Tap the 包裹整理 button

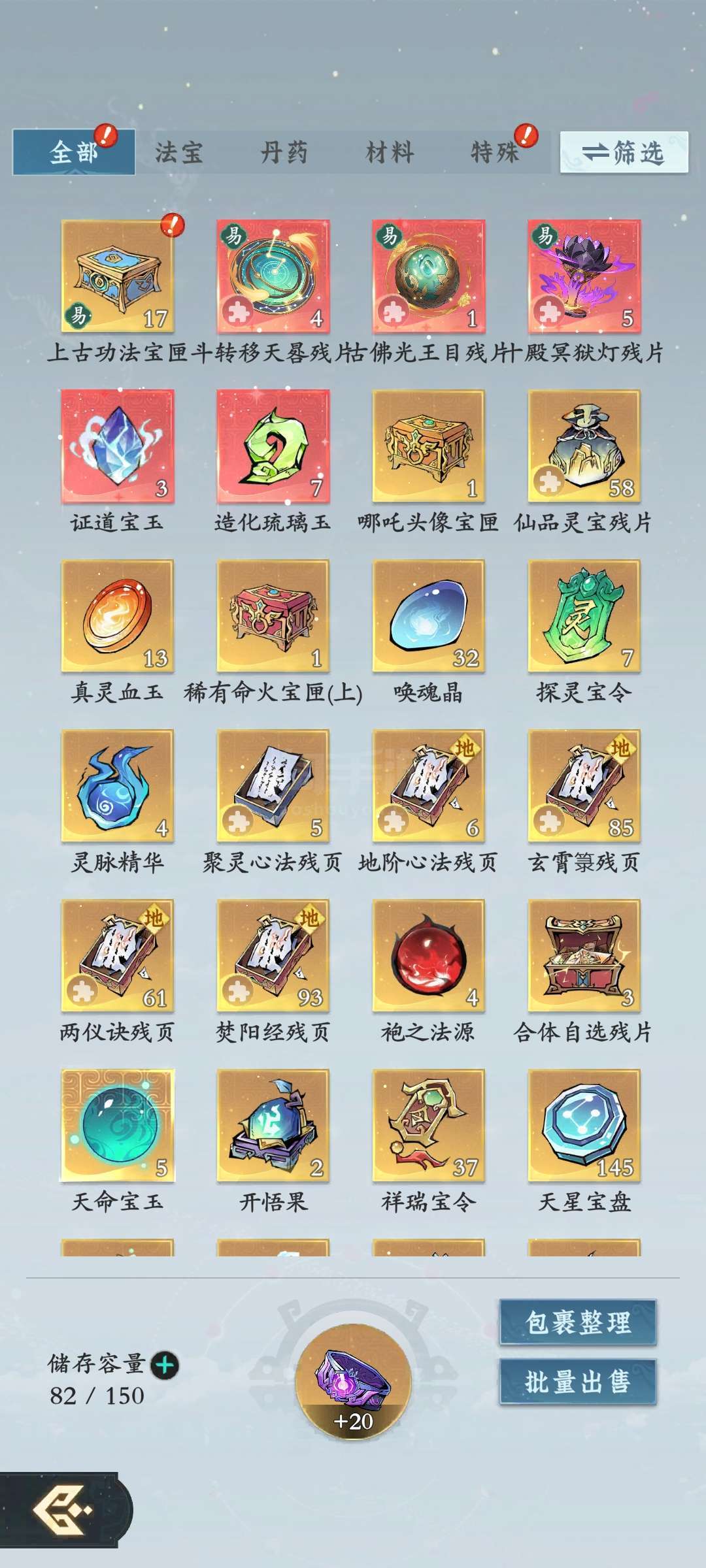(x=578, y=1322)
